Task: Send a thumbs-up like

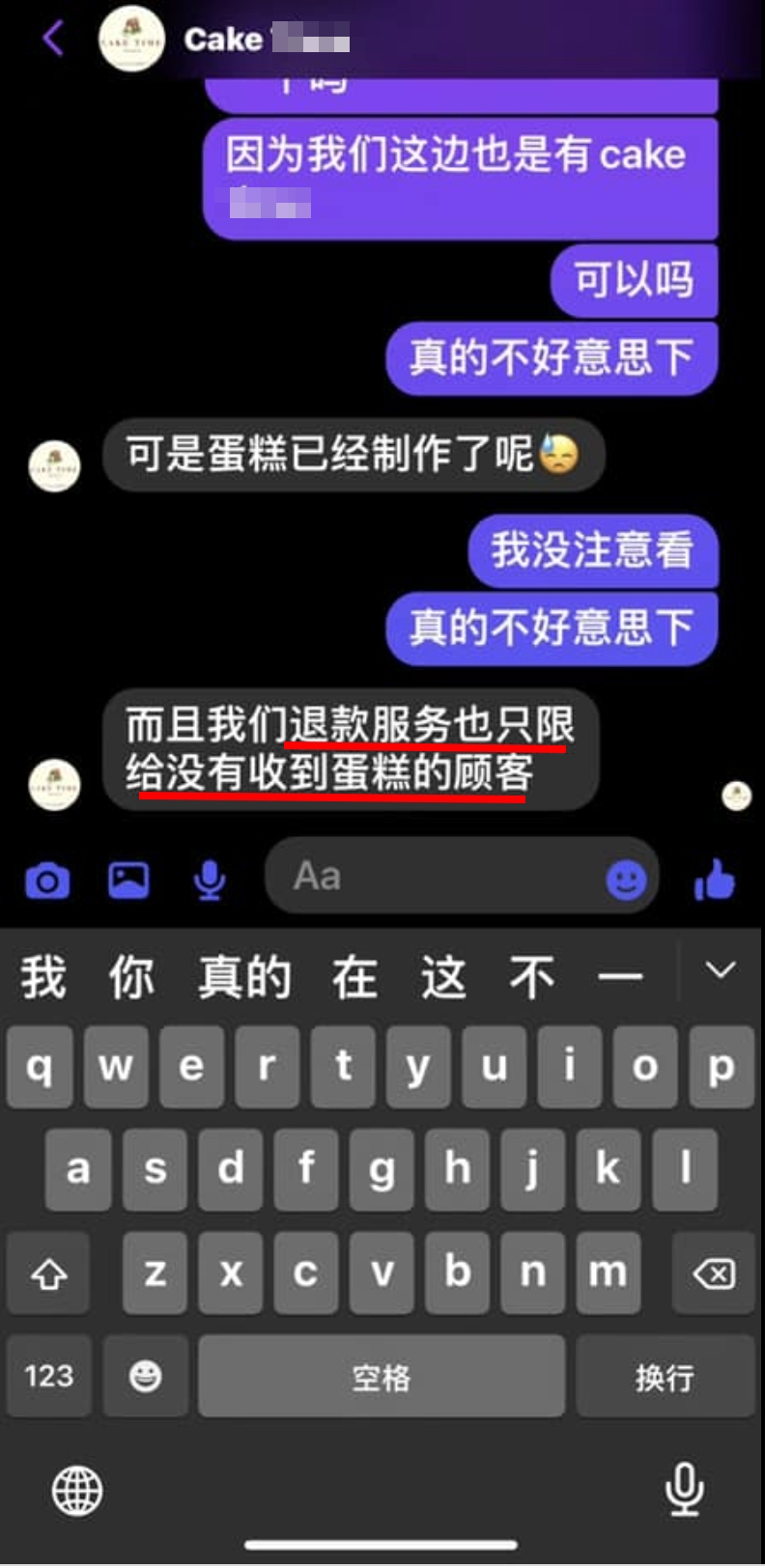Action: coord(715,880)
